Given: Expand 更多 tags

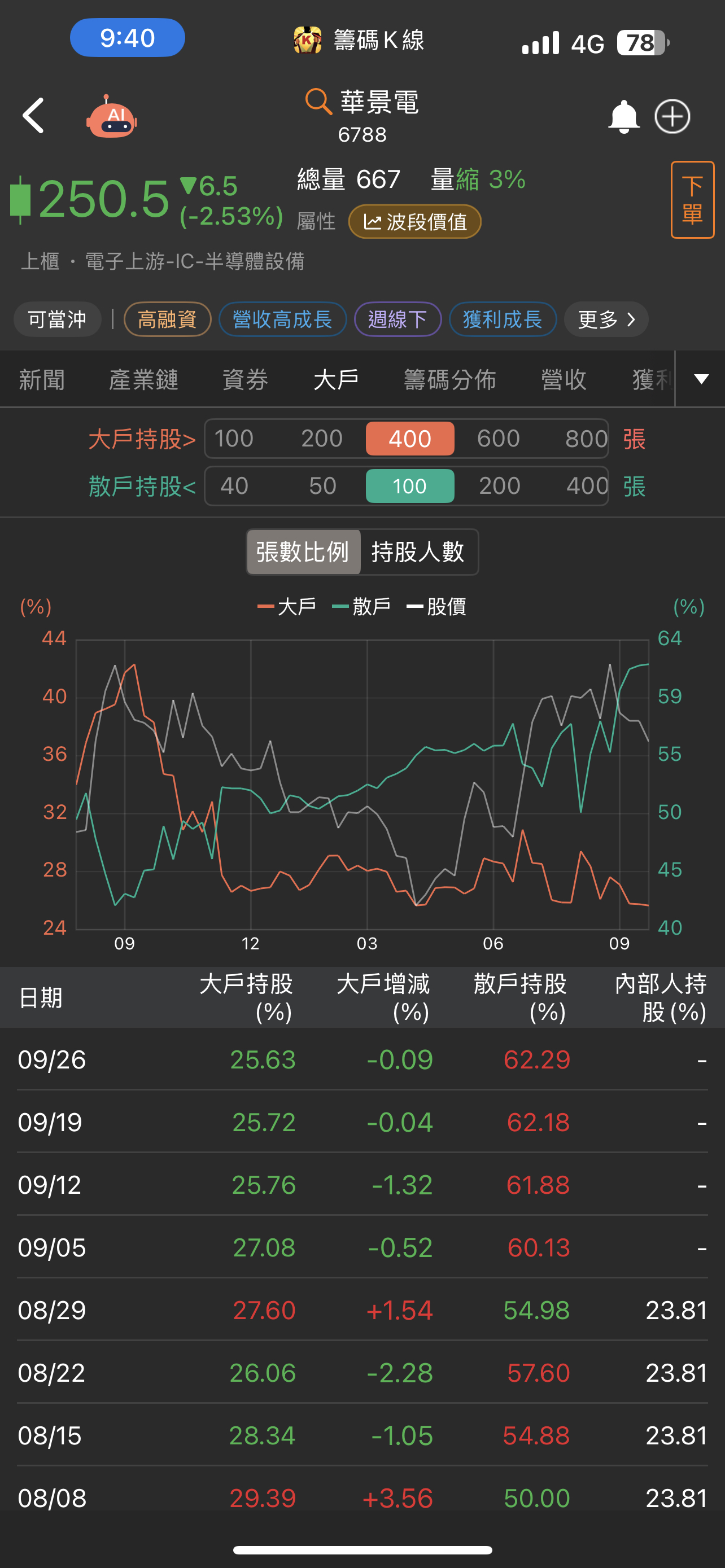Looking at the screenshot, I should [606, 319].
